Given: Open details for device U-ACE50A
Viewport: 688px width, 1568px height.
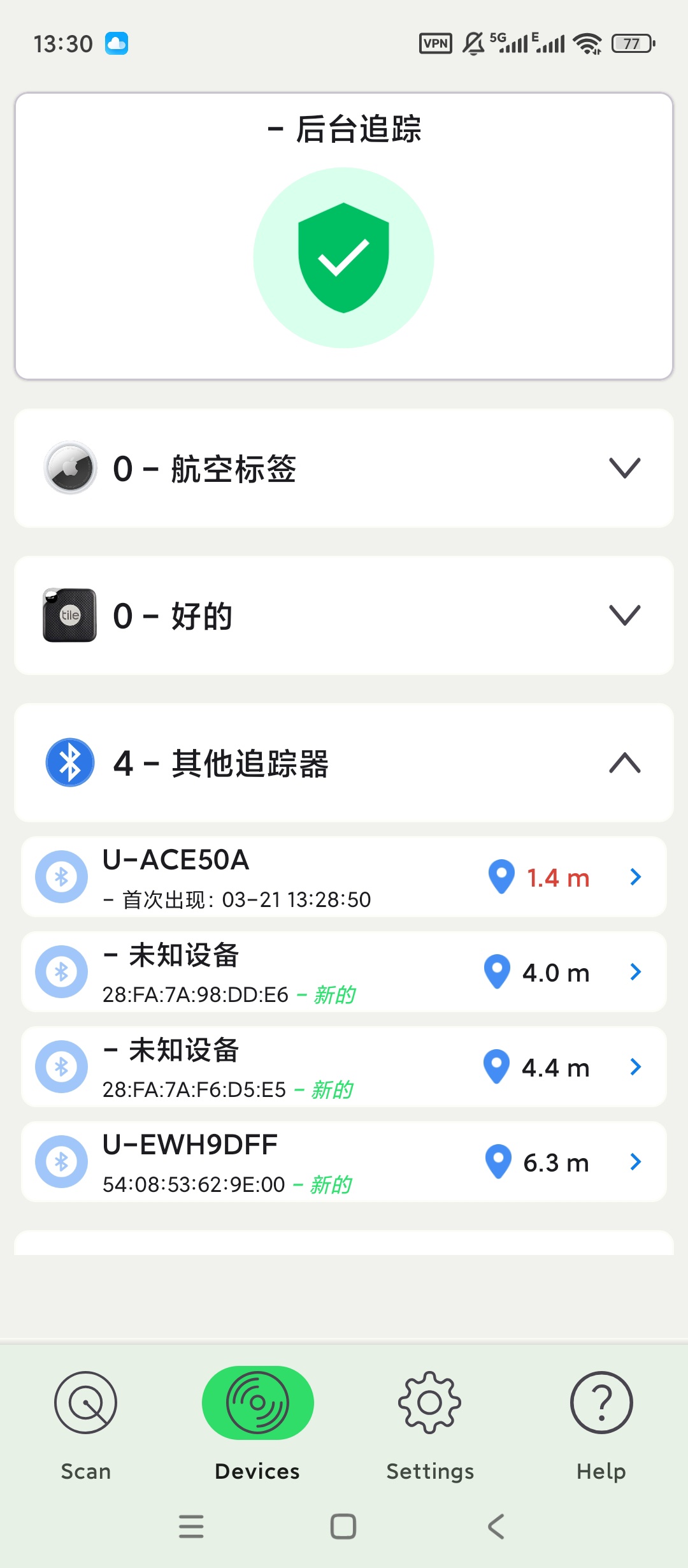Looking at the screenshot, I should [x=634, y=877].
